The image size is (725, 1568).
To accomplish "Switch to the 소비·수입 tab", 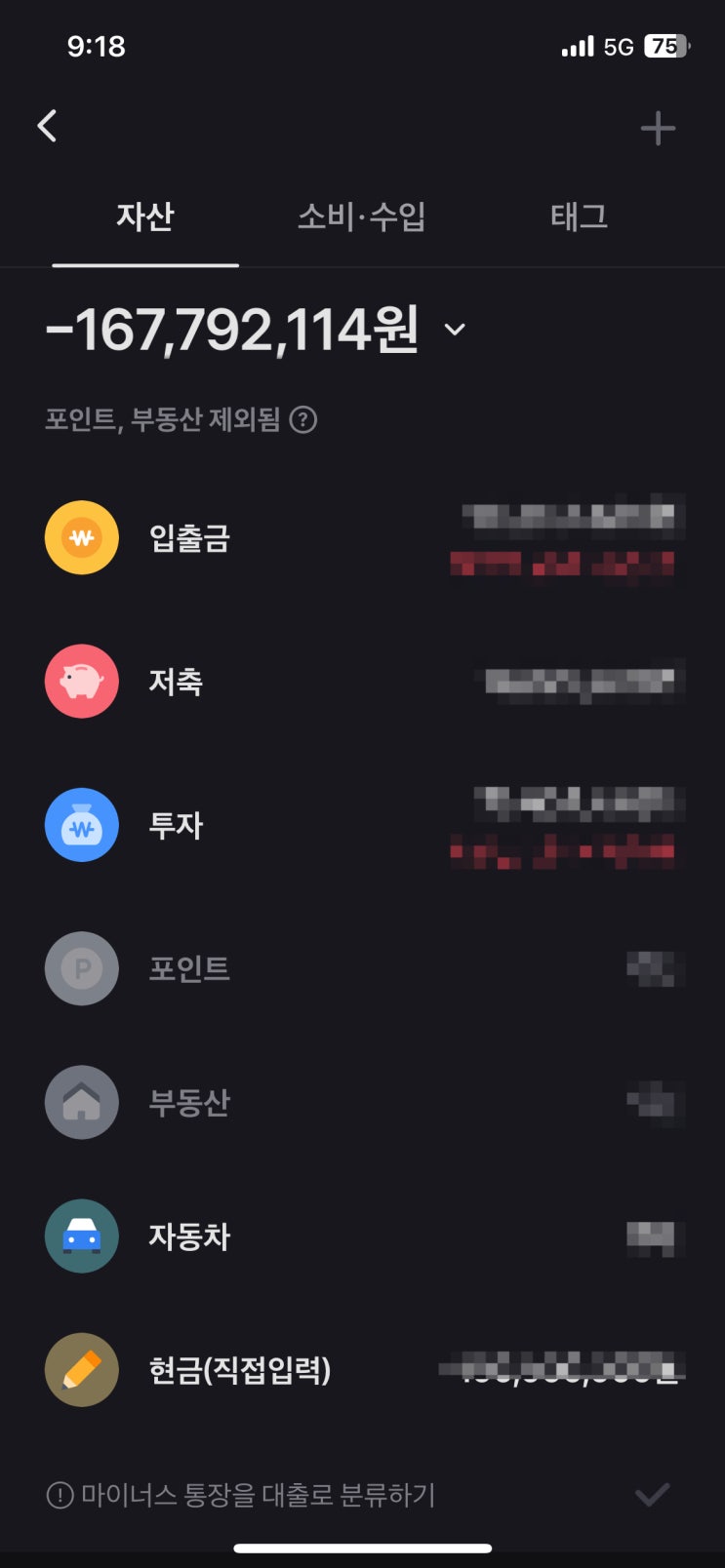I will (362, 216).
